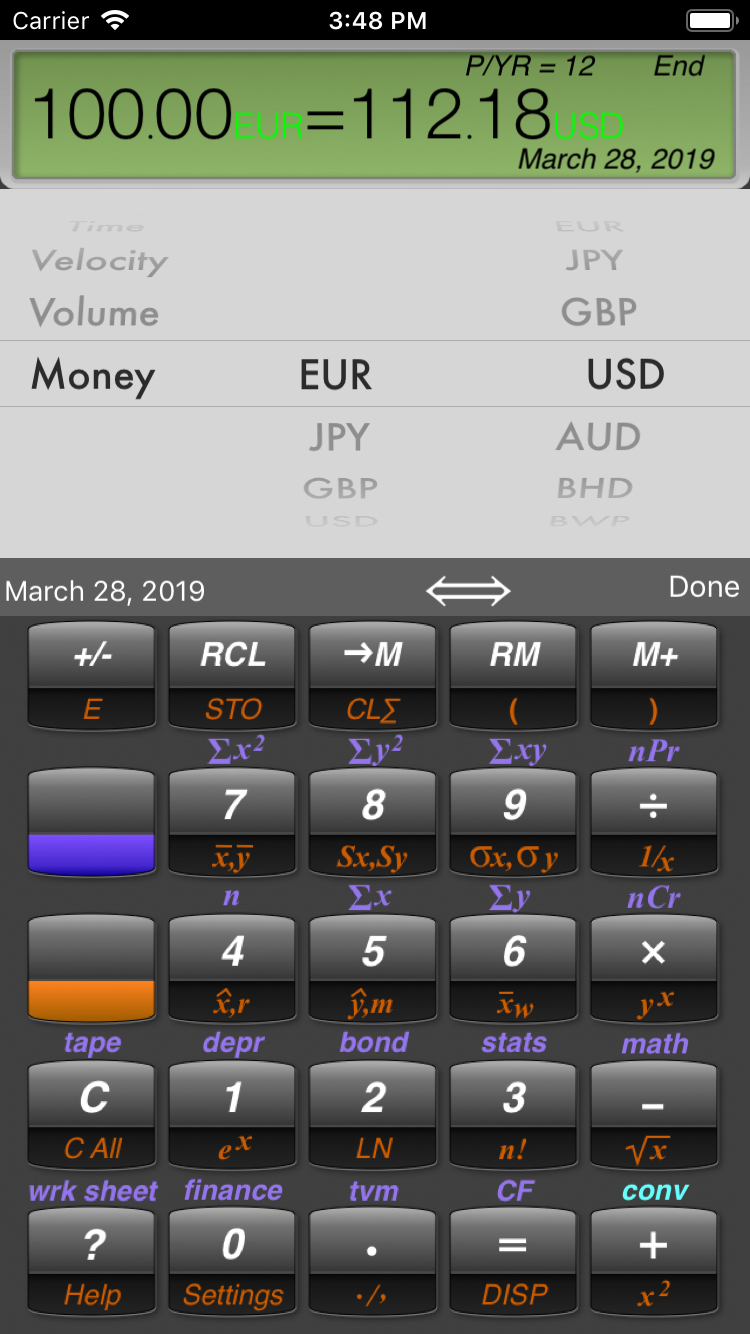Activate the orange shift key
750x1334 pixels.
pos(92,968)
